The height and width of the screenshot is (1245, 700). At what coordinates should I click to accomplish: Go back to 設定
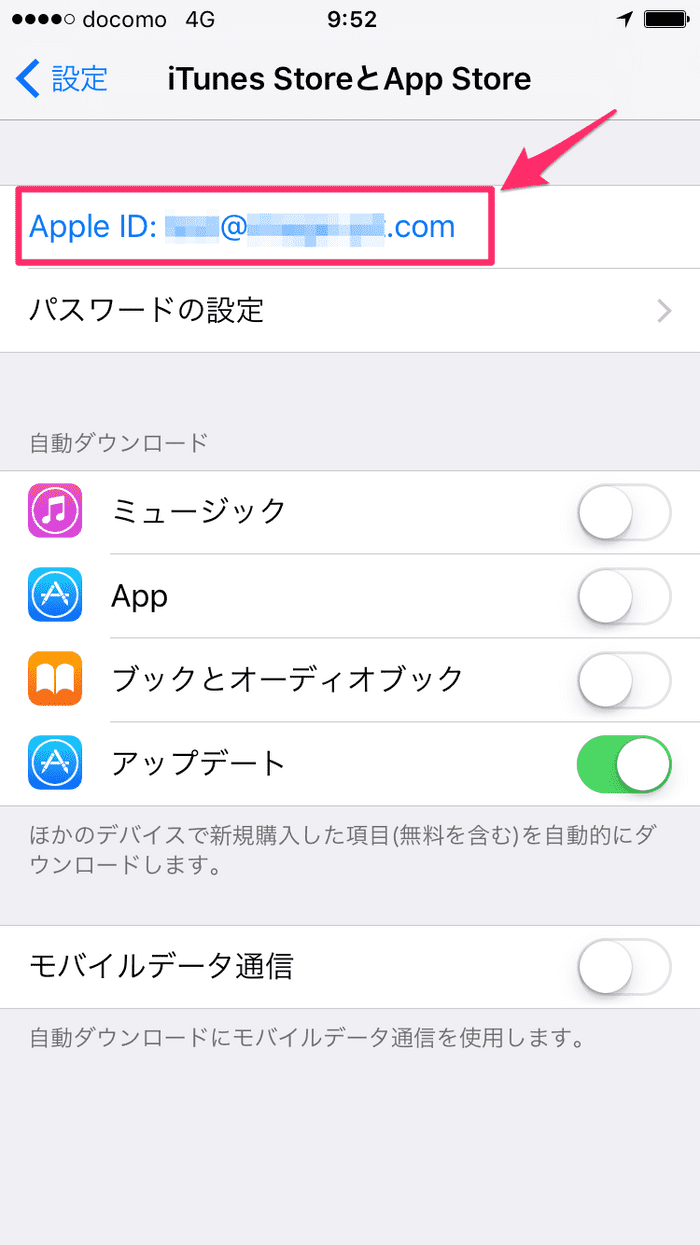coord(63,79)
